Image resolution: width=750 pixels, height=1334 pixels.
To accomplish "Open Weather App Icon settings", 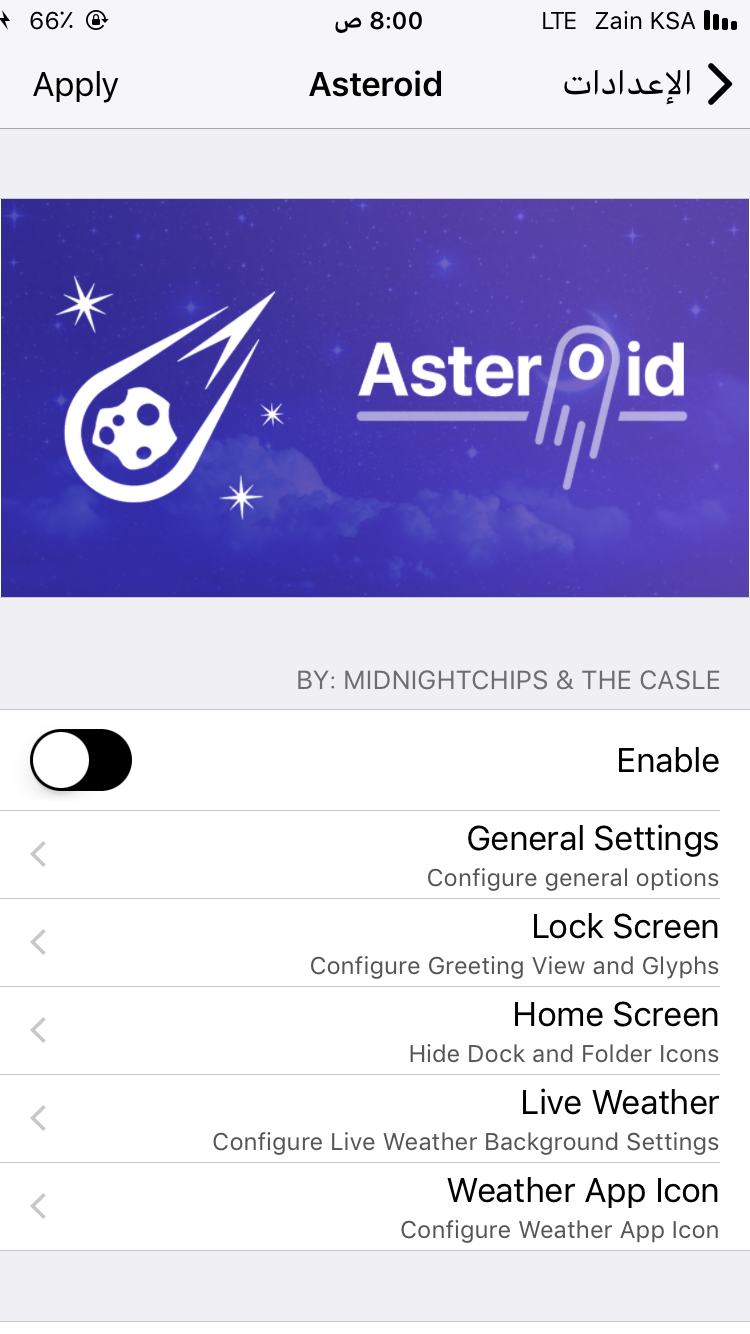I will point(375,1207).
